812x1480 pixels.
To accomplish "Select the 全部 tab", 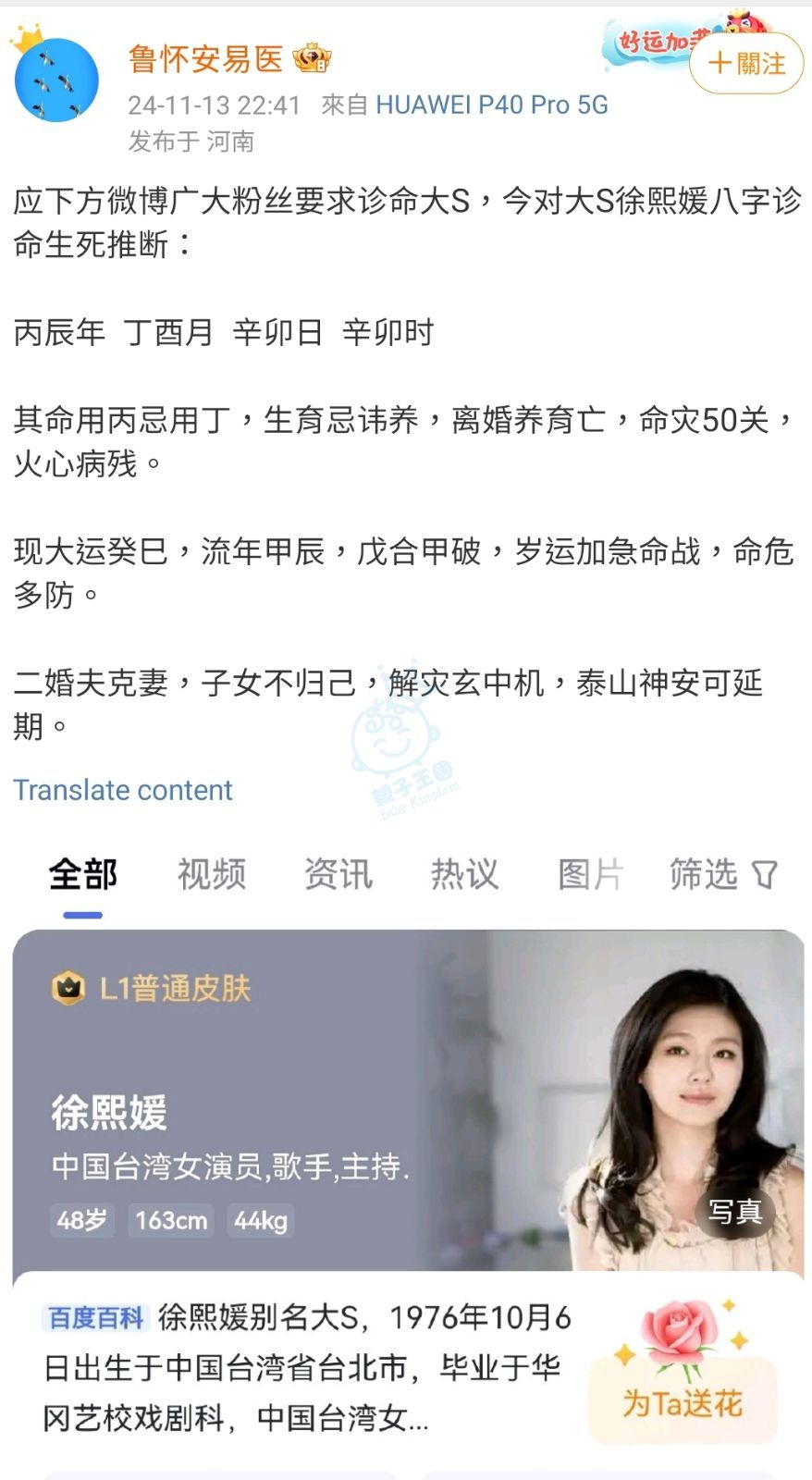I will (x=82, y=874).
